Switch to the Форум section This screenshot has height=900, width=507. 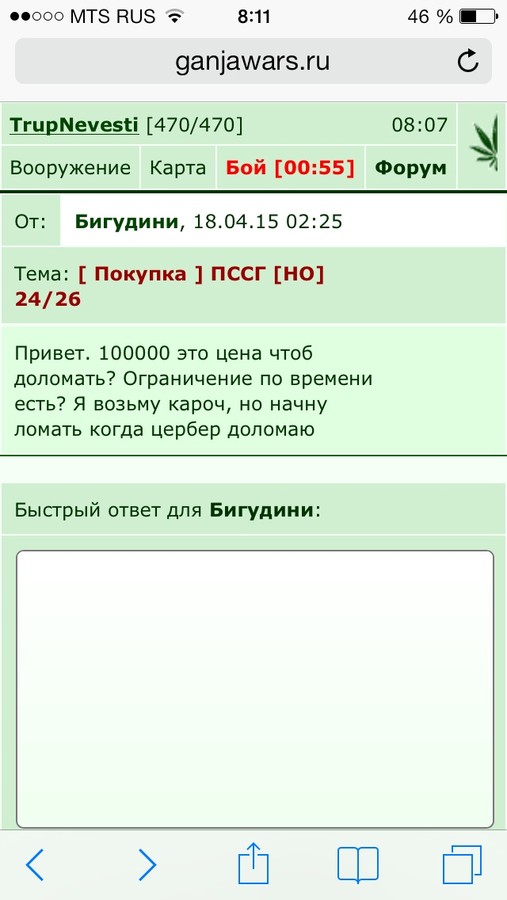coord(411,168)
